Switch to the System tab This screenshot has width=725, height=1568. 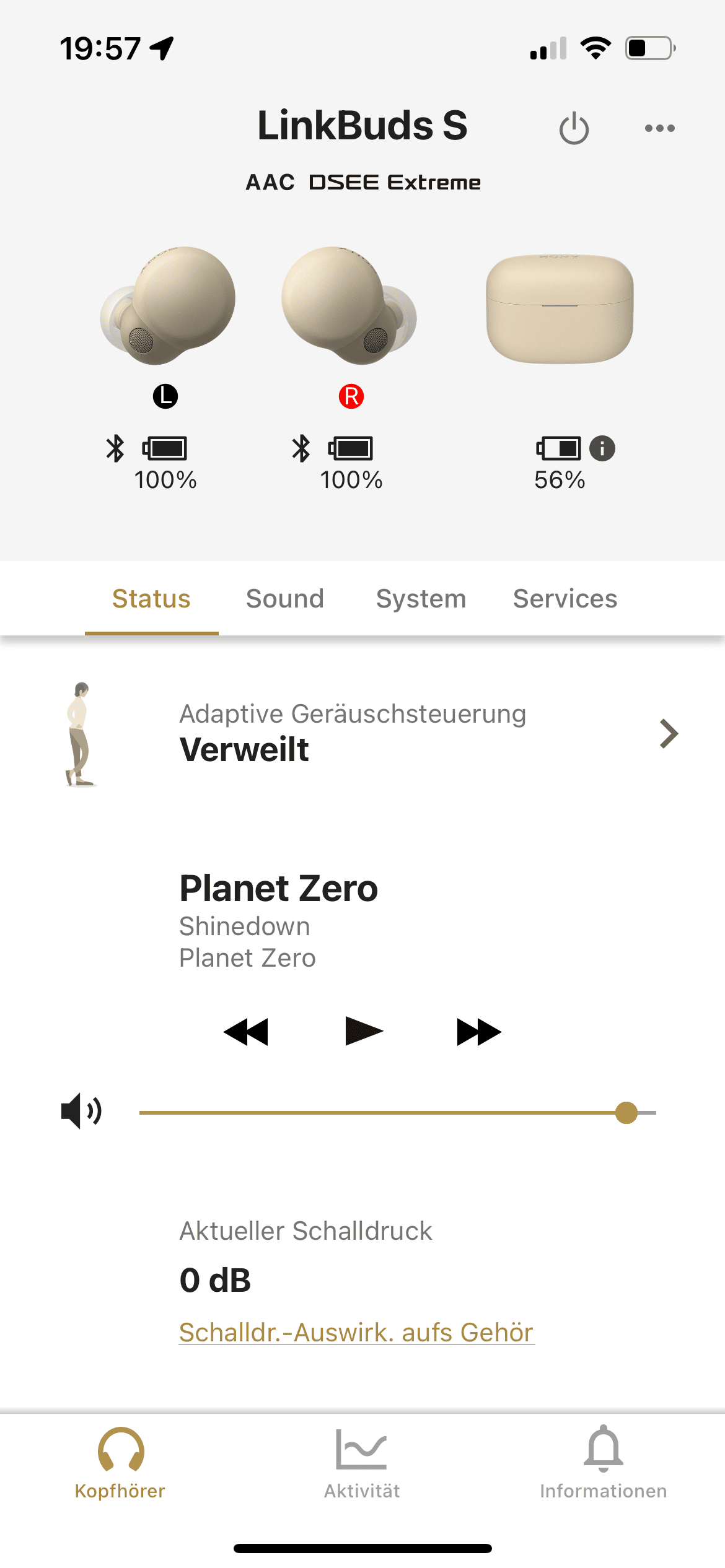[x=421, y=599]
